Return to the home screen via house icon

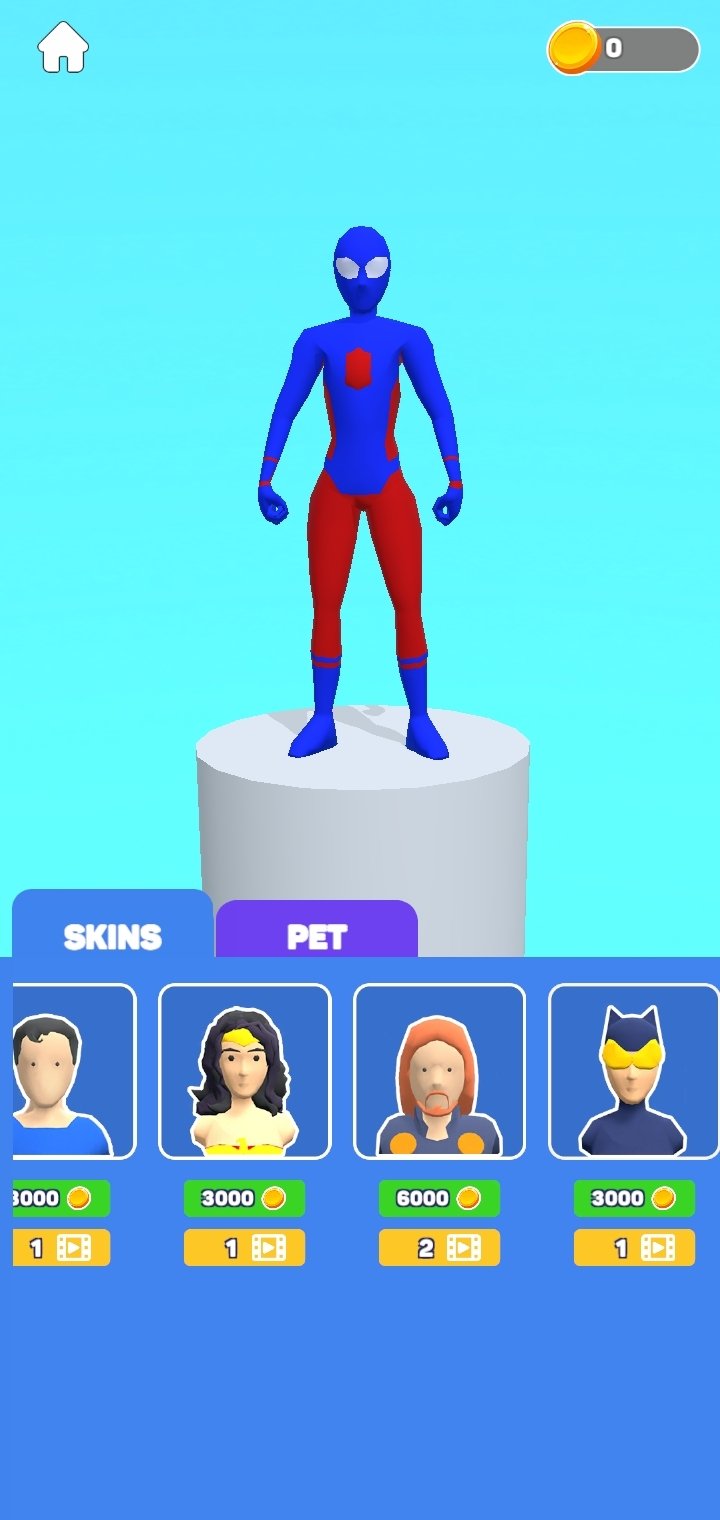[x=63, y=47]
